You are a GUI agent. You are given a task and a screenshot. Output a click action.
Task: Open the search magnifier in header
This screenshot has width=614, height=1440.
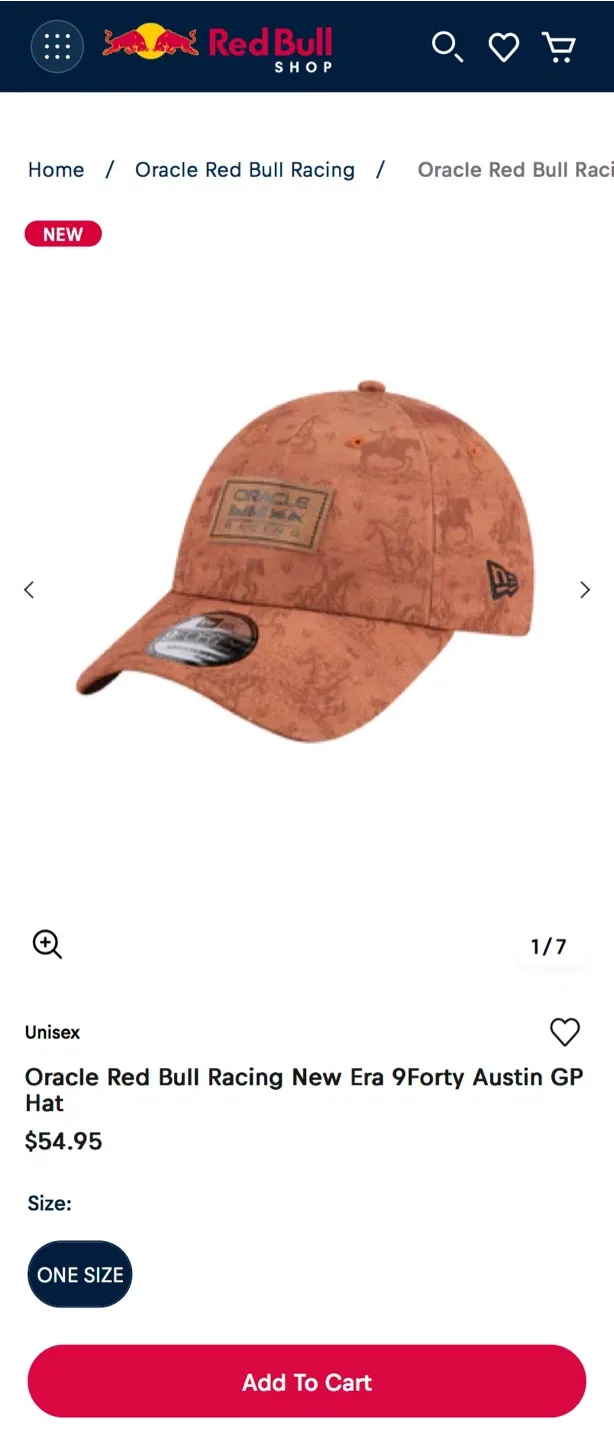[x=446, y=46]
